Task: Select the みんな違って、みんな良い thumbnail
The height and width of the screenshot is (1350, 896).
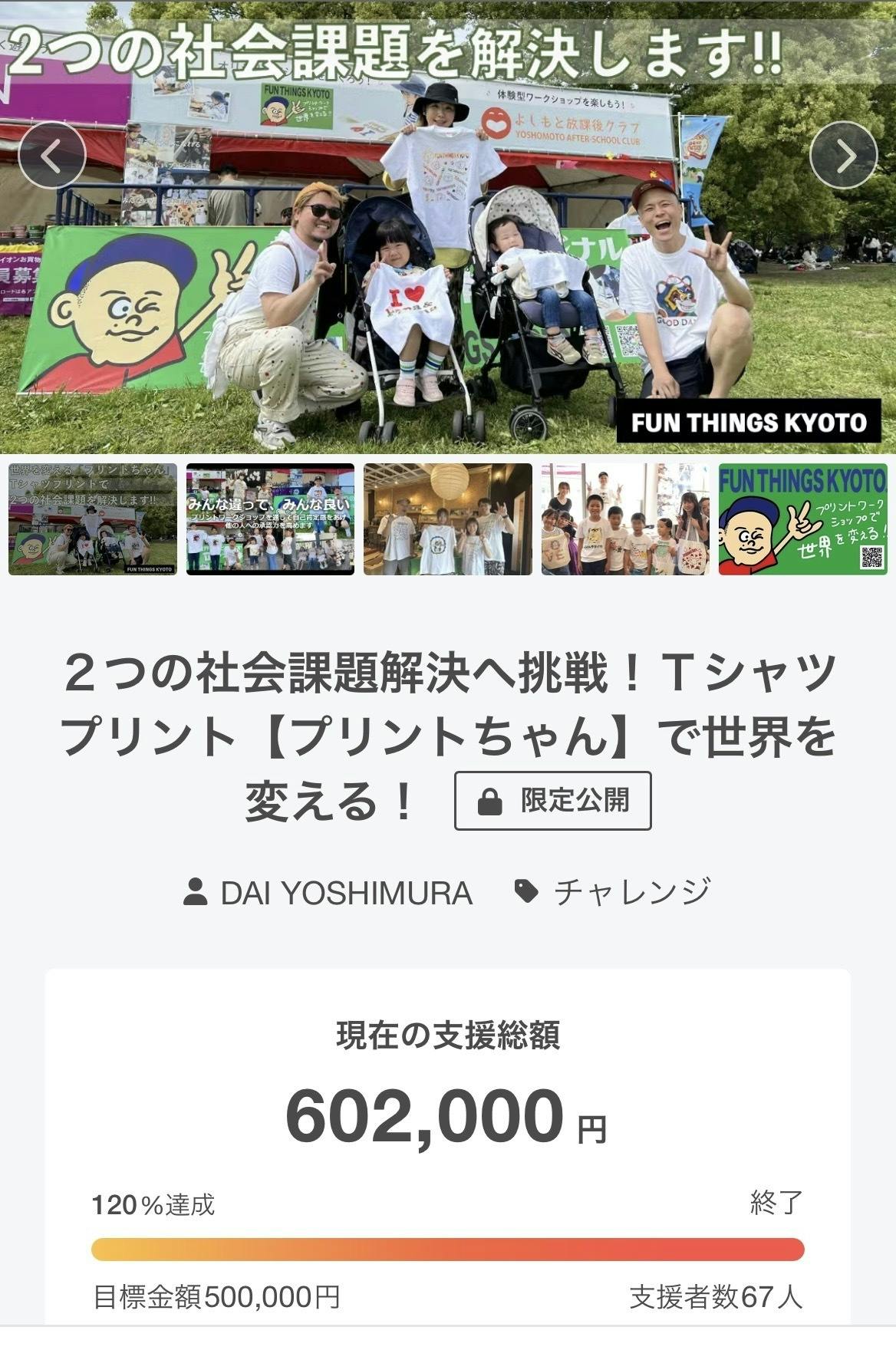Action: 270,519
